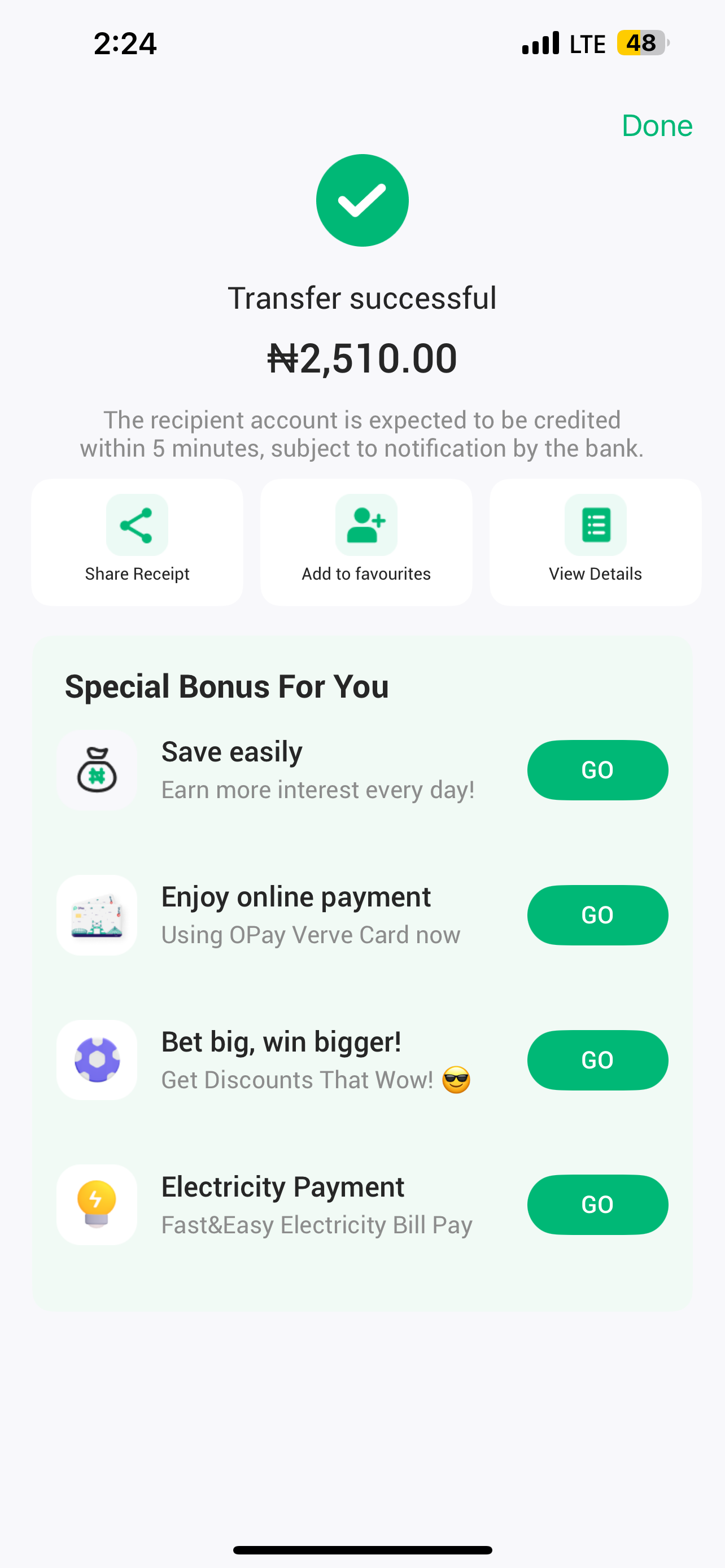725x1568 pixels.
Task: Tap Done to close the confirmation
Action: click(x=656, y=126)
